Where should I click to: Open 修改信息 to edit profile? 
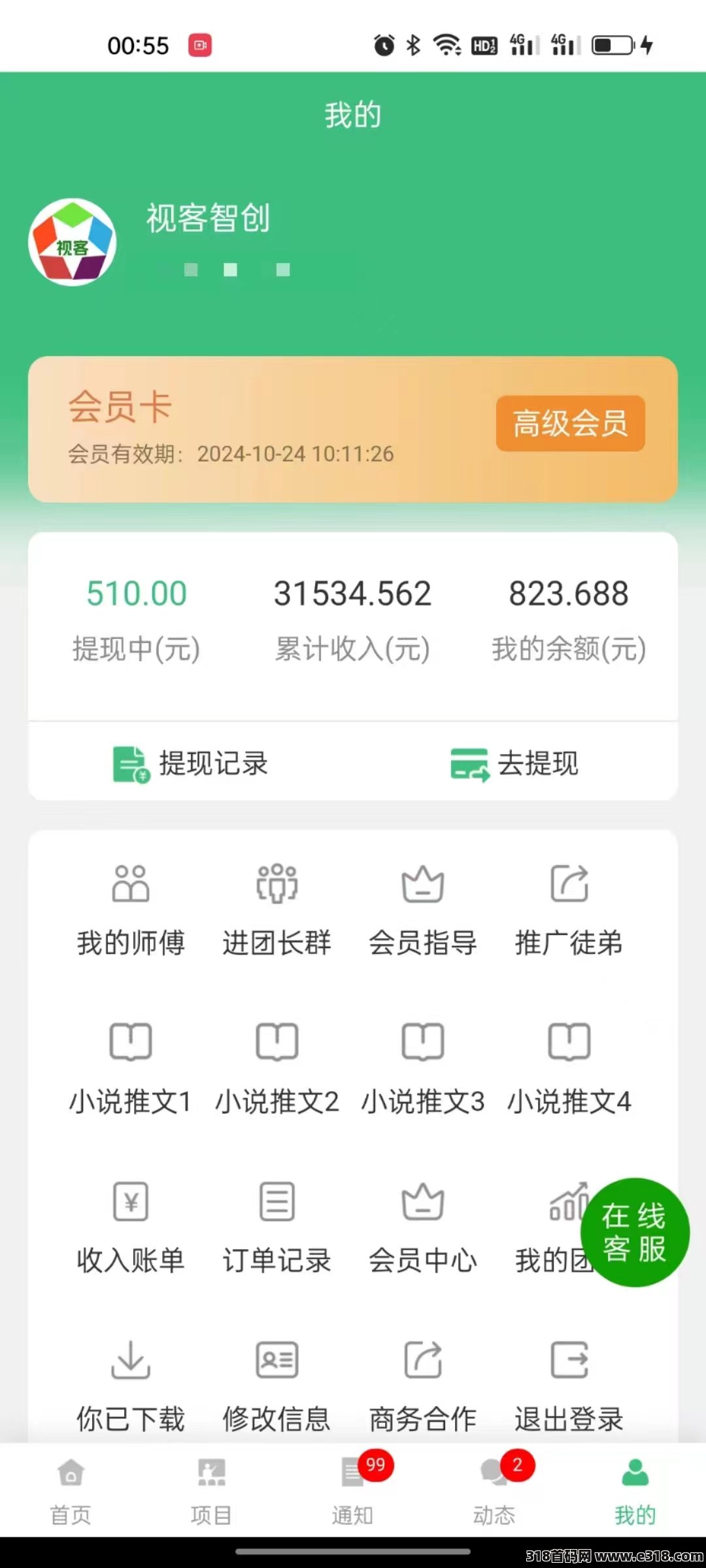coord(277,1385)
